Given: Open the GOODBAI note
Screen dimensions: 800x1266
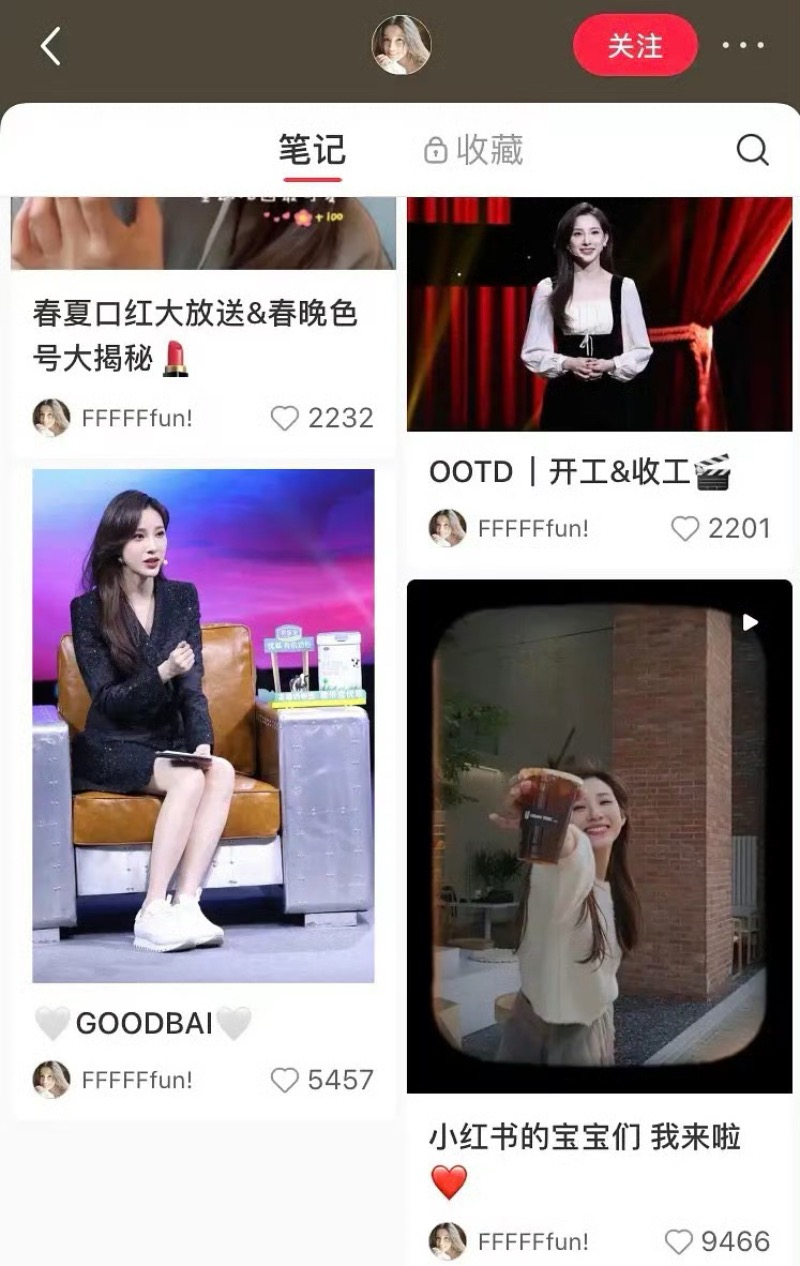Looking at the screenshot, I should tap(204, 726).
